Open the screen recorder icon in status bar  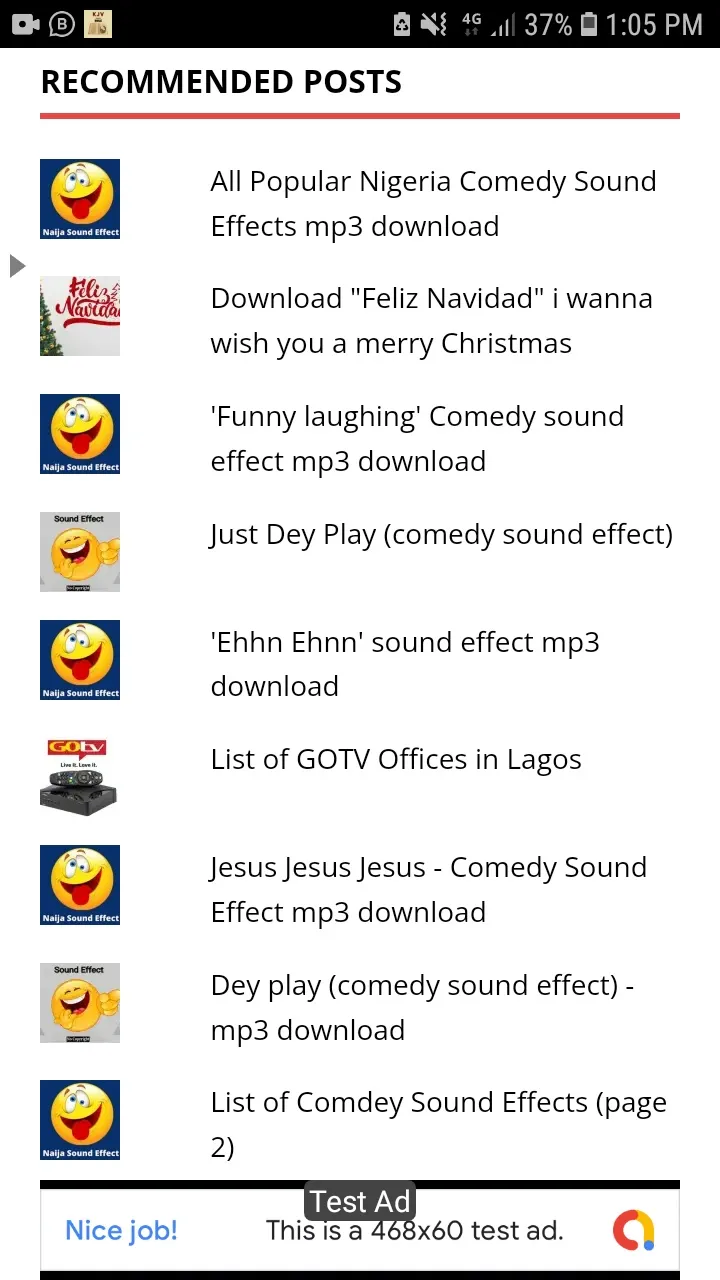pyautogui.click(x=25, y=24)
